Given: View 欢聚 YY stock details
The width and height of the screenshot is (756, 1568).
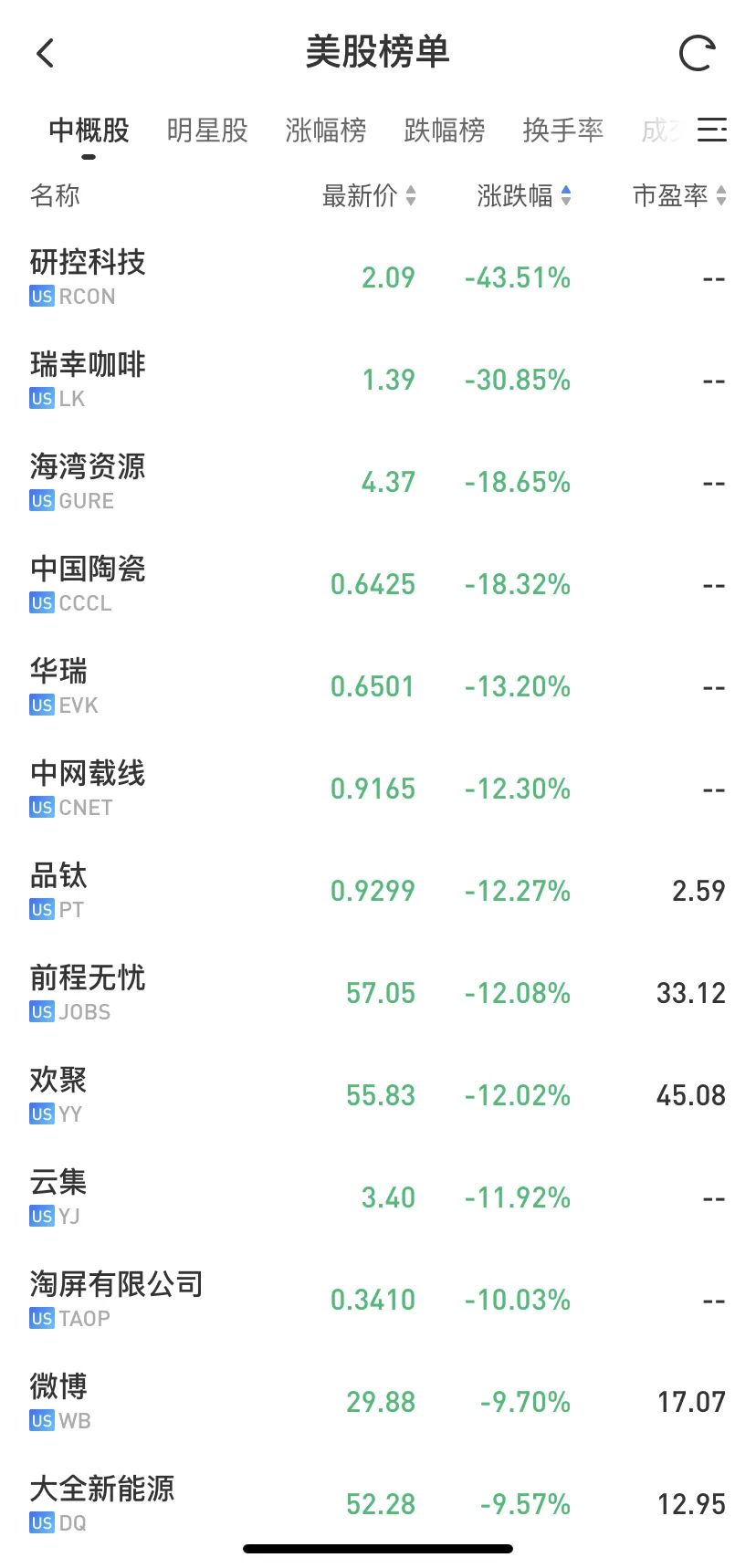Looking at the screenshot, I should 378,1095.
